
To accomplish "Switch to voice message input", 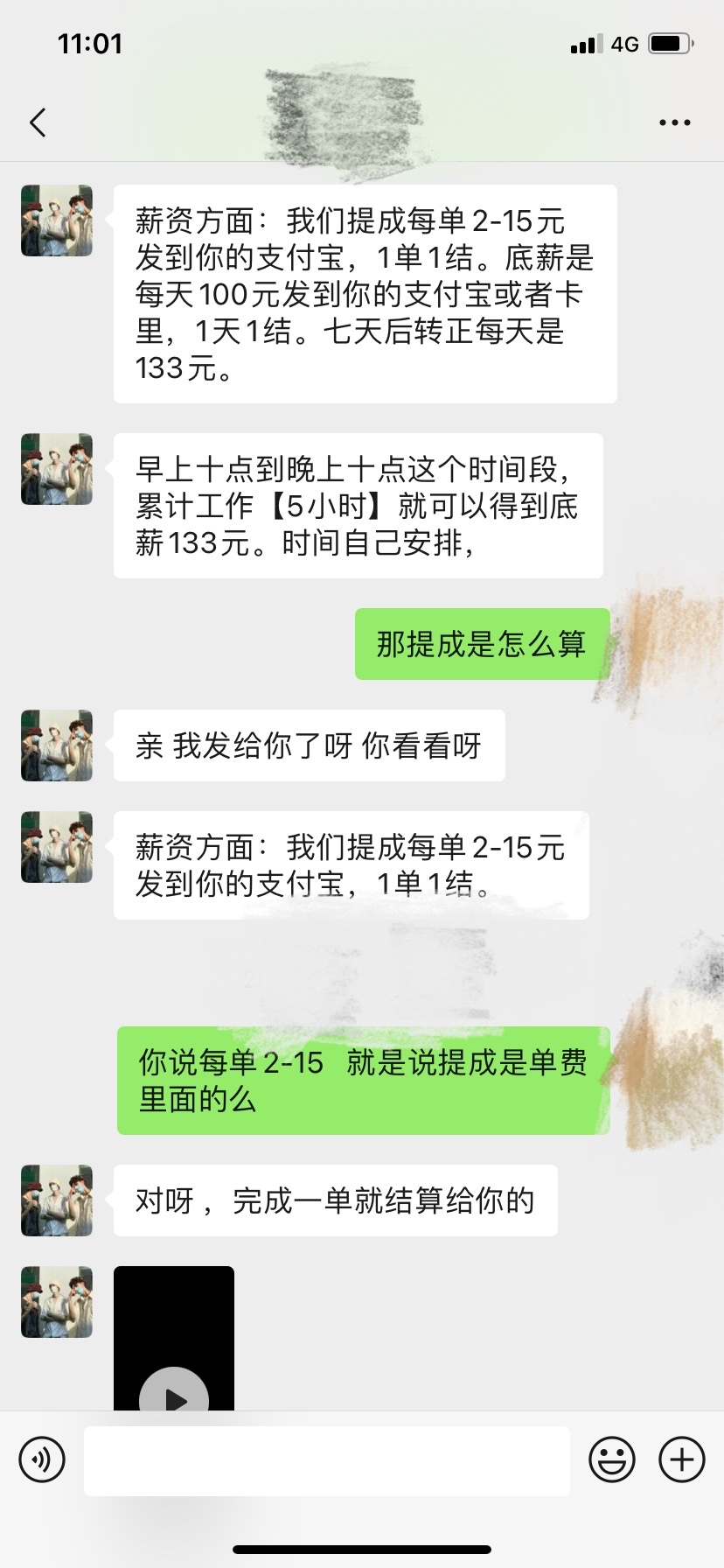I will pyautogui.click(x=42, y=1459).
